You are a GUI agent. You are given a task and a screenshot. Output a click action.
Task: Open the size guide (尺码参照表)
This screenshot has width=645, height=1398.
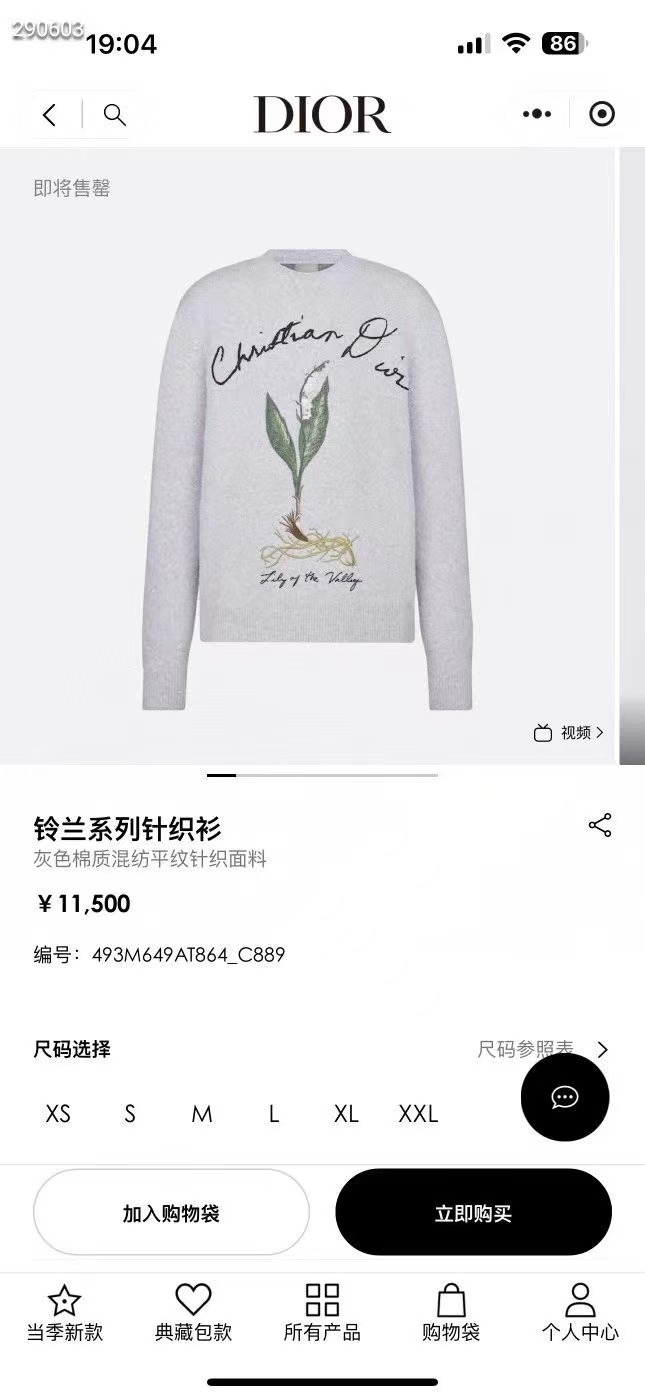tap(542, 1049)
